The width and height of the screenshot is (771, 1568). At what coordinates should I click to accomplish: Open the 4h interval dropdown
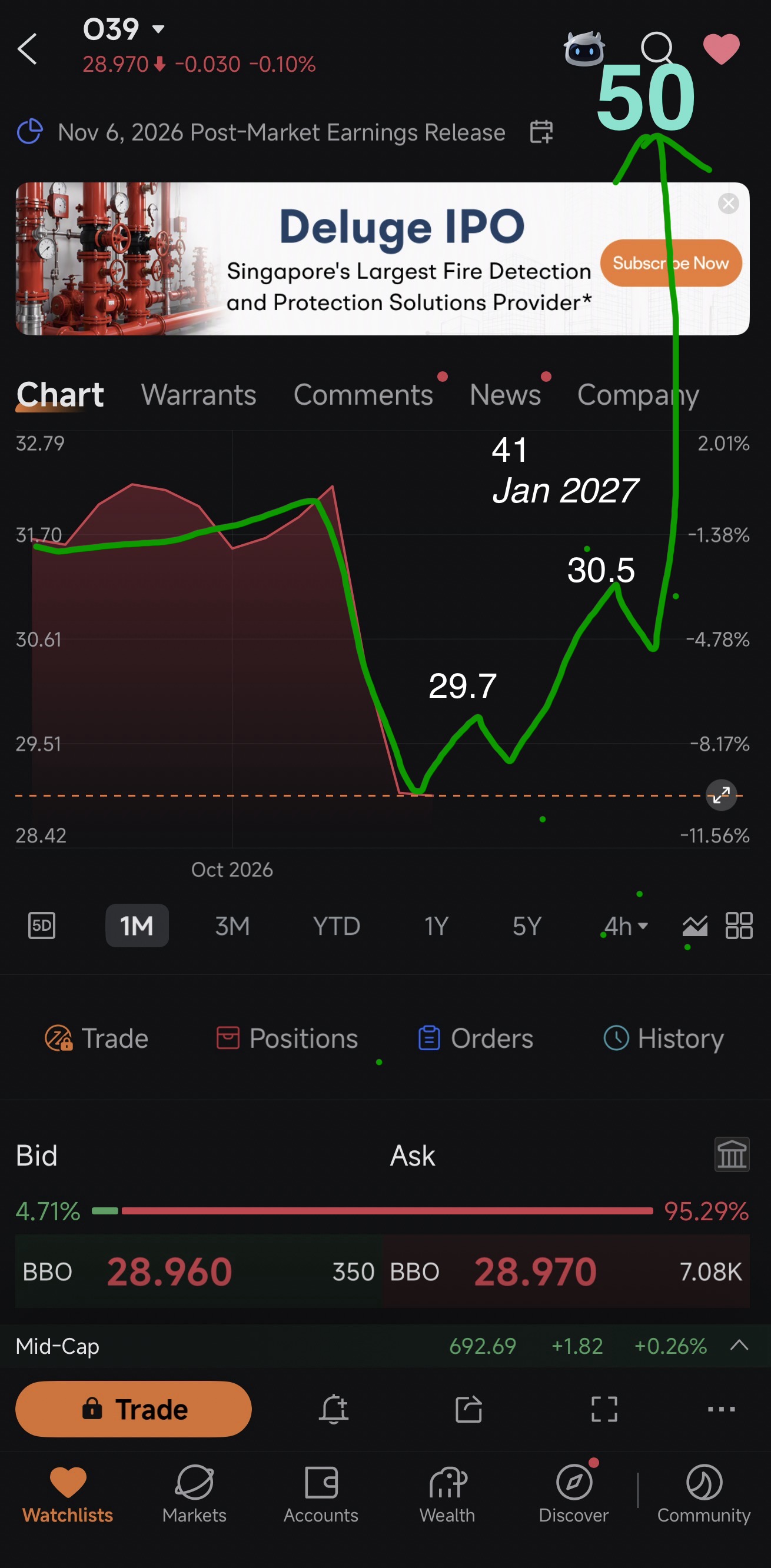626,926
